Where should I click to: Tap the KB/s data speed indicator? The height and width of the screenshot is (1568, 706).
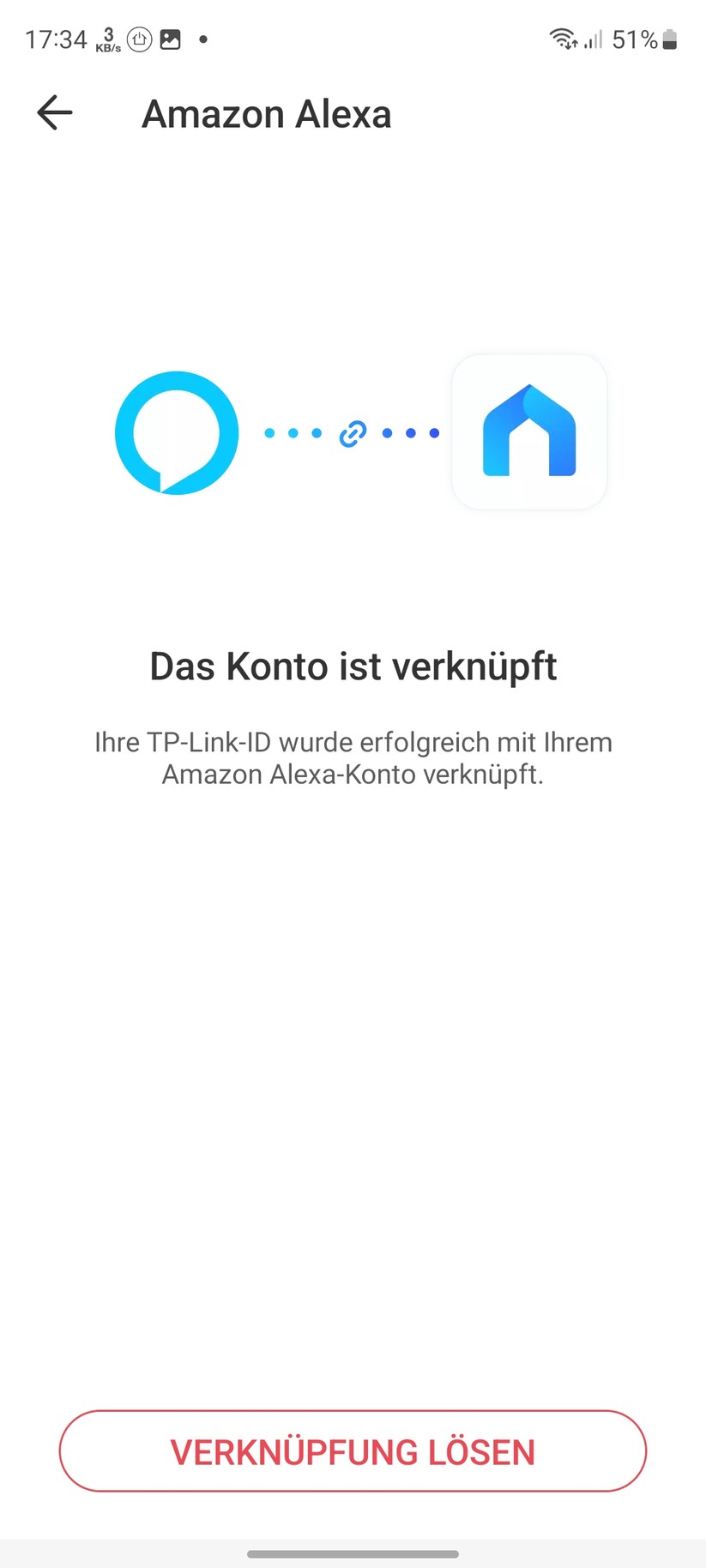pyautogui.click(x=107, y=39)
